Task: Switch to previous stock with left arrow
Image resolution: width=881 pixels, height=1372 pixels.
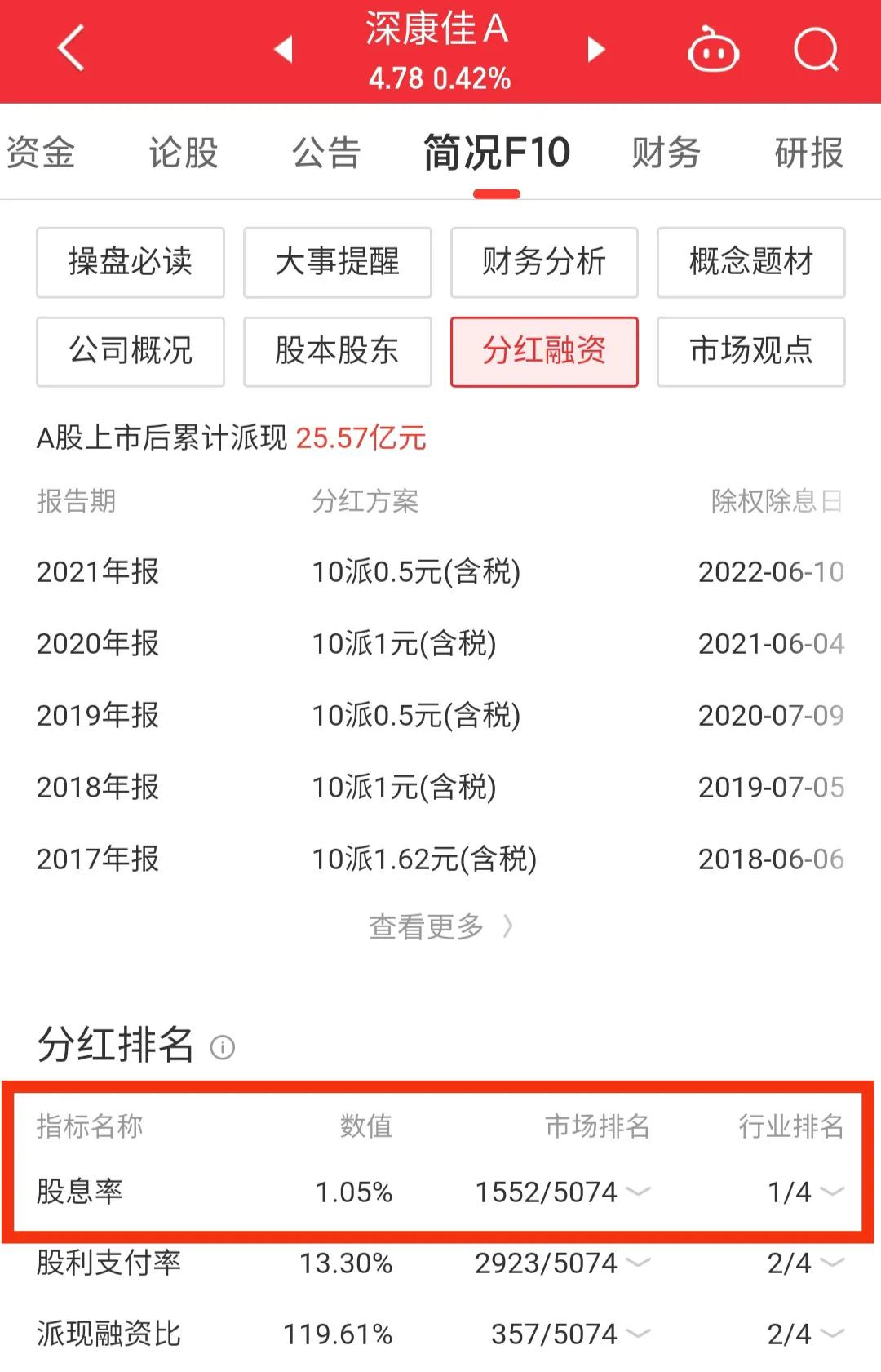Action: 281,51
